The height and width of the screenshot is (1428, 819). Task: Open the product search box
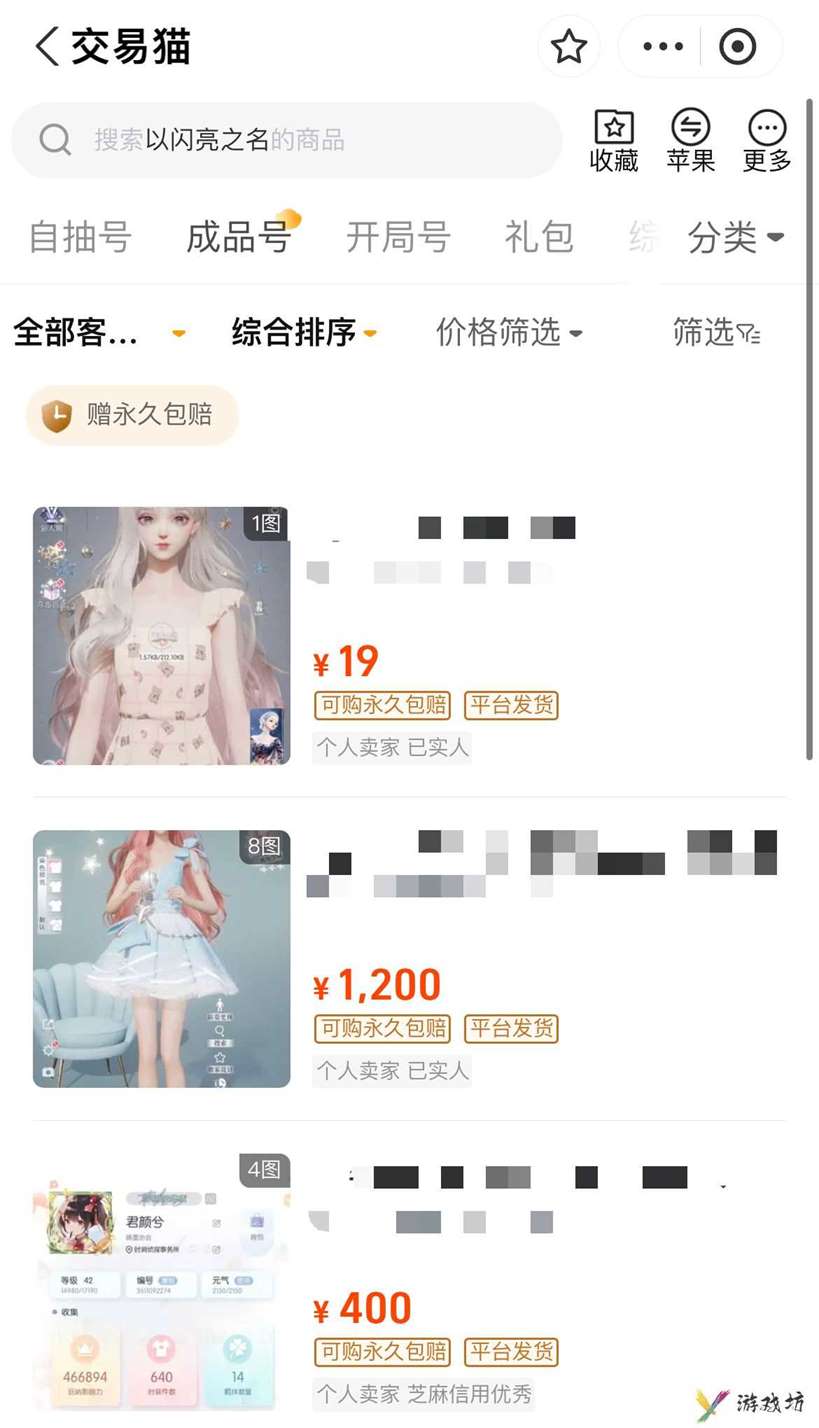pos(285,140)
